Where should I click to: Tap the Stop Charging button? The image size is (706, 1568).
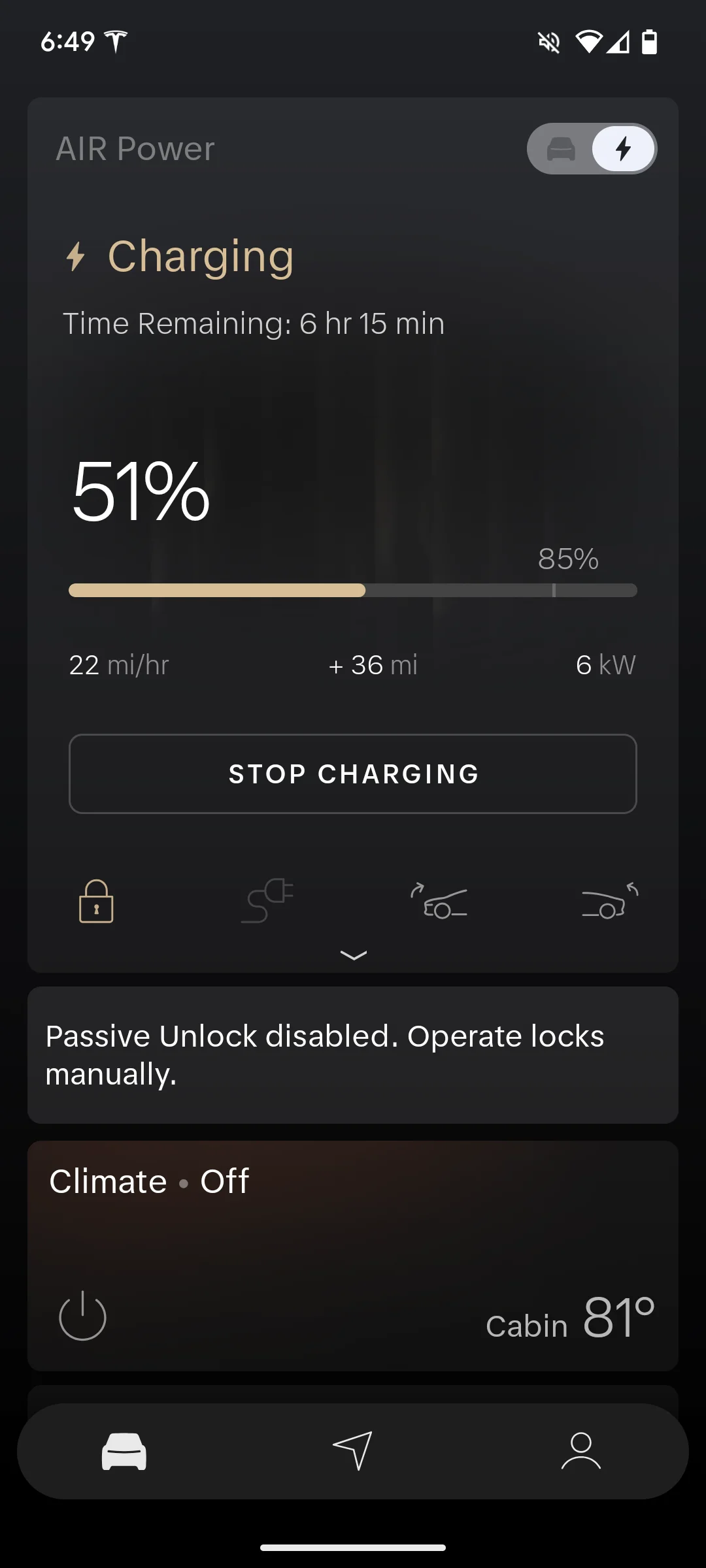click(x=353, y=774)
